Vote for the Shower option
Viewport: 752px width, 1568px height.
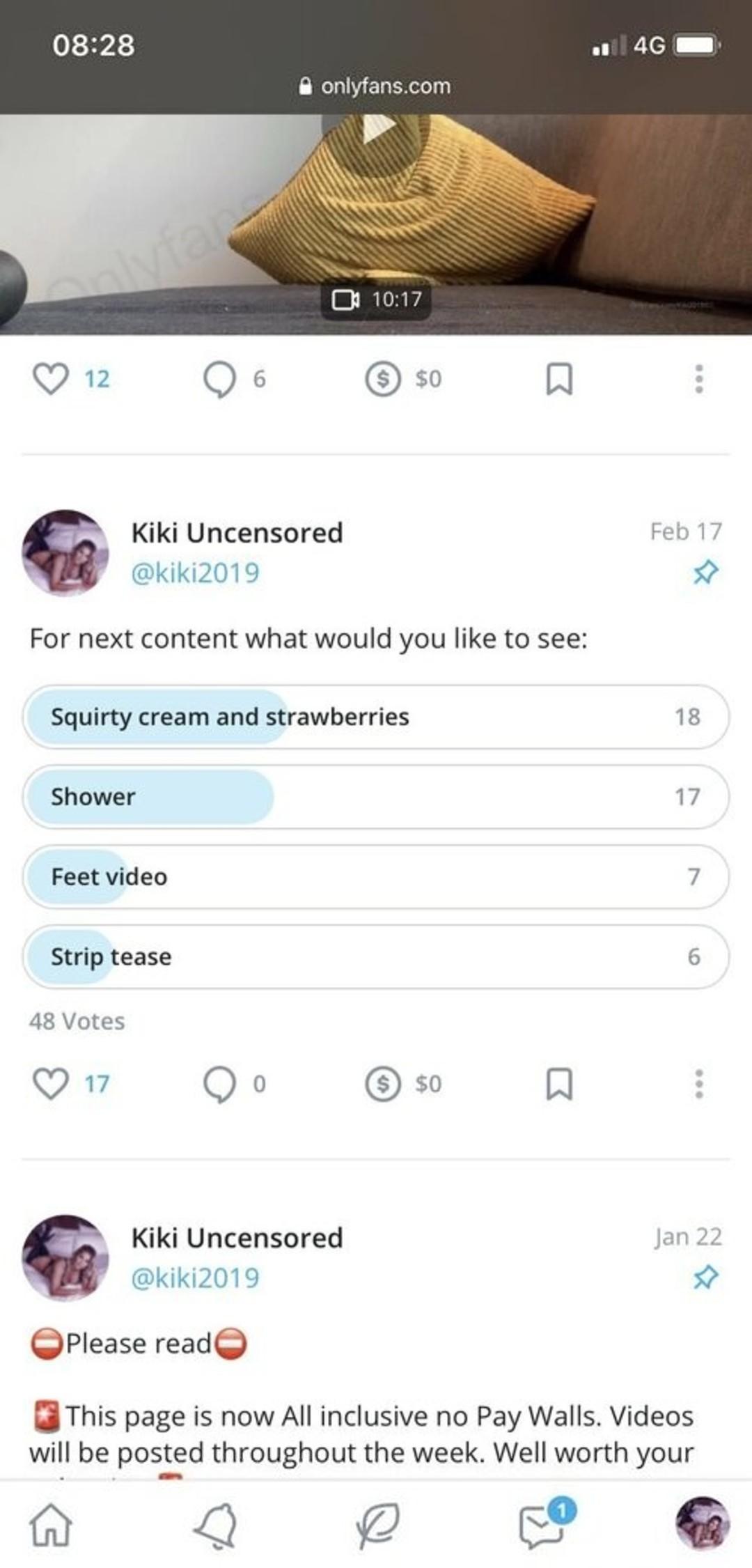pyautogui.click(x=376, y=797)
